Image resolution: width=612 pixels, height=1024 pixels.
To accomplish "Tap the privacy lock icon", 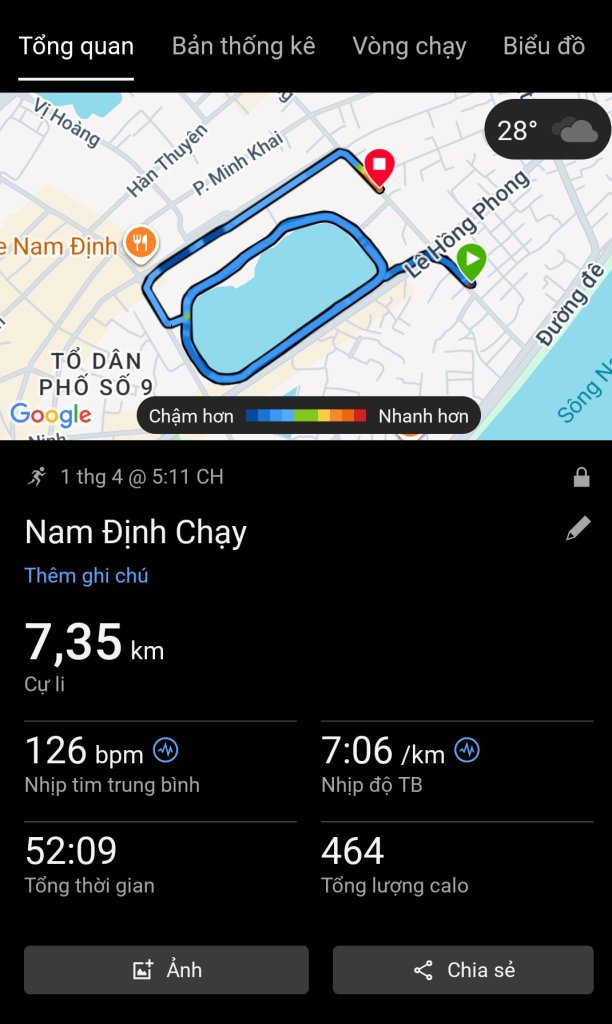I will 581,477.
